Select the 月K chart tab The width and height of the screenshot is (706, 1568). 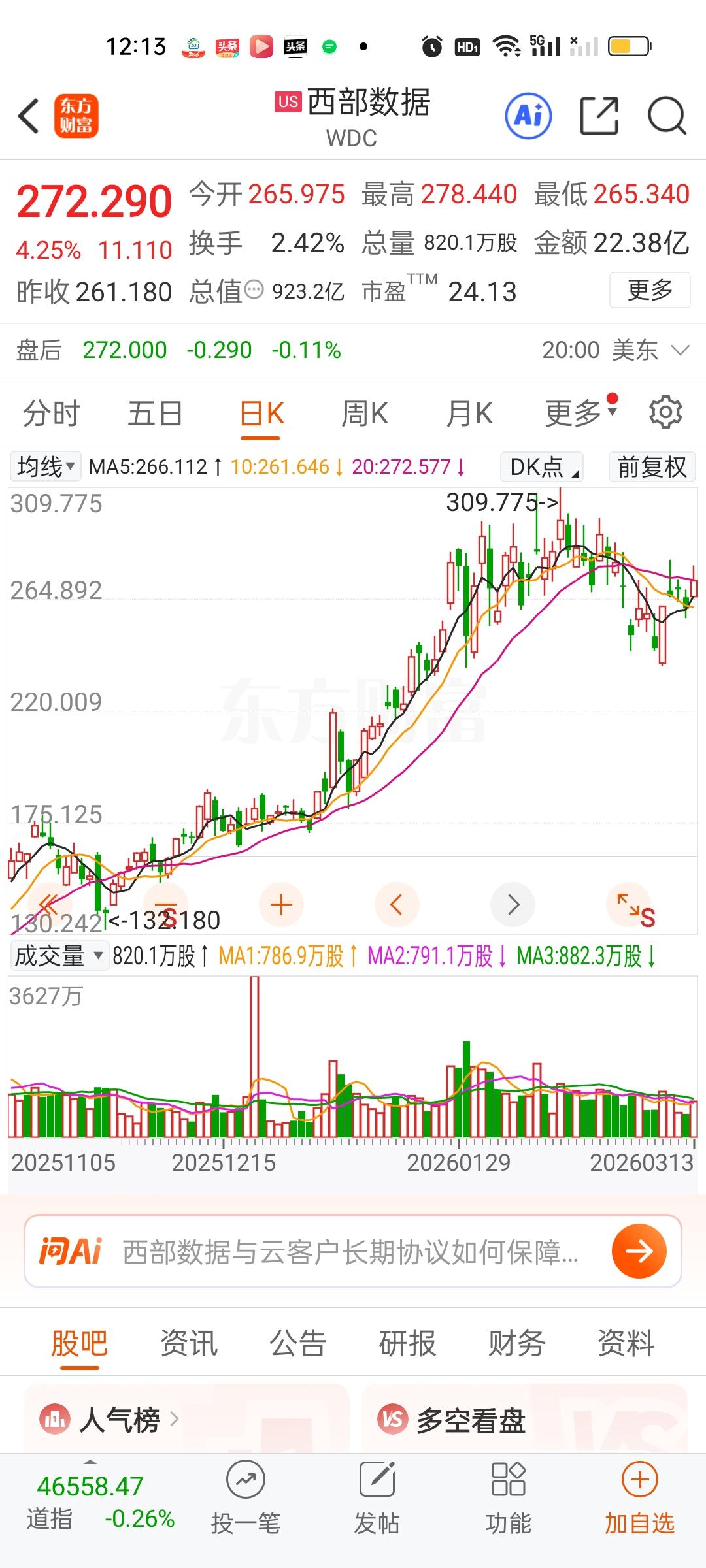pos(469,414)
